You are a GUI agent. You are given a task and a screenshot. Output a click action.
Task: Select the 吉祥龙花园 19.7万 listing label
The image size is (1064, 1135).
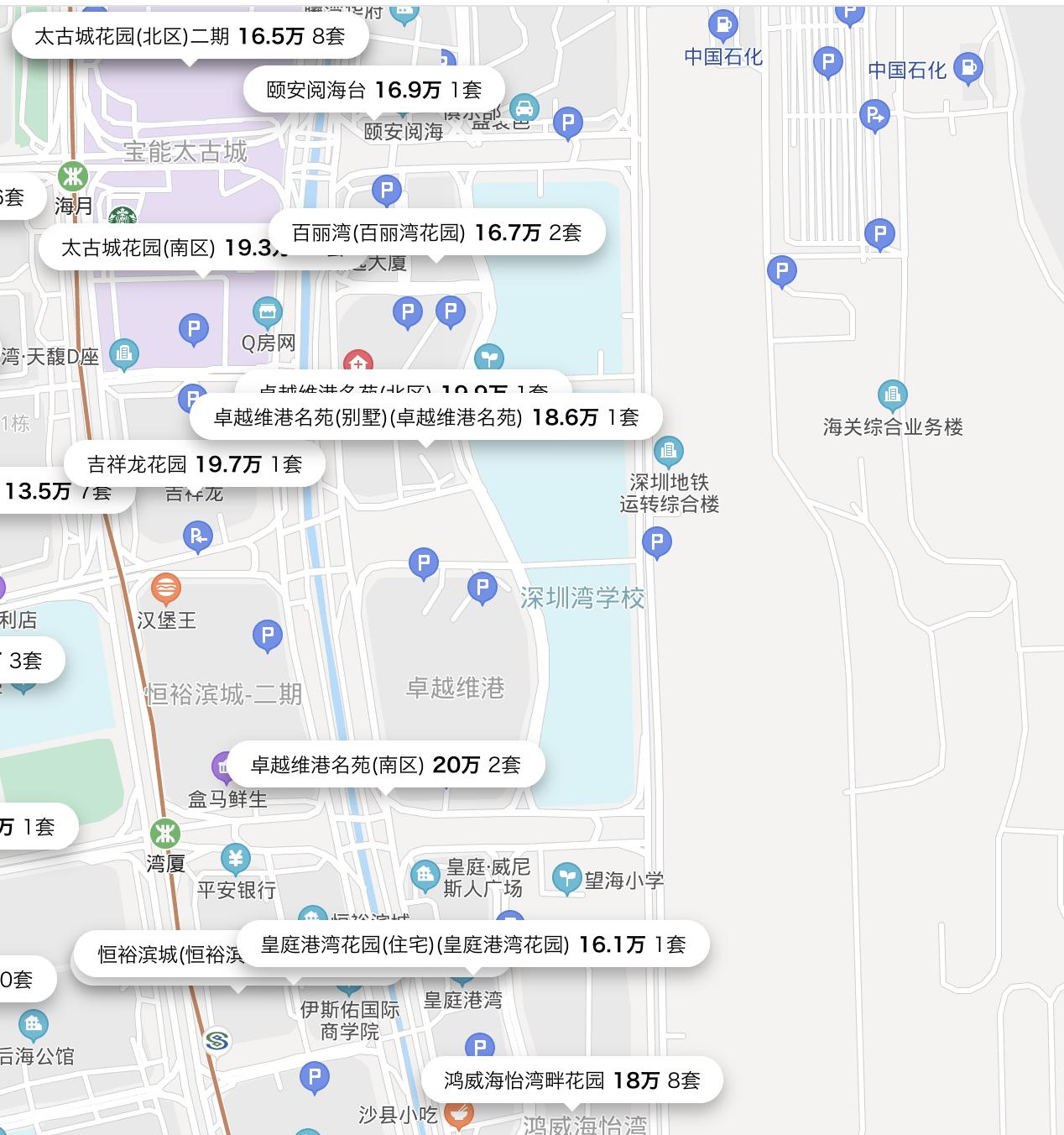click(x=197, y=463)
